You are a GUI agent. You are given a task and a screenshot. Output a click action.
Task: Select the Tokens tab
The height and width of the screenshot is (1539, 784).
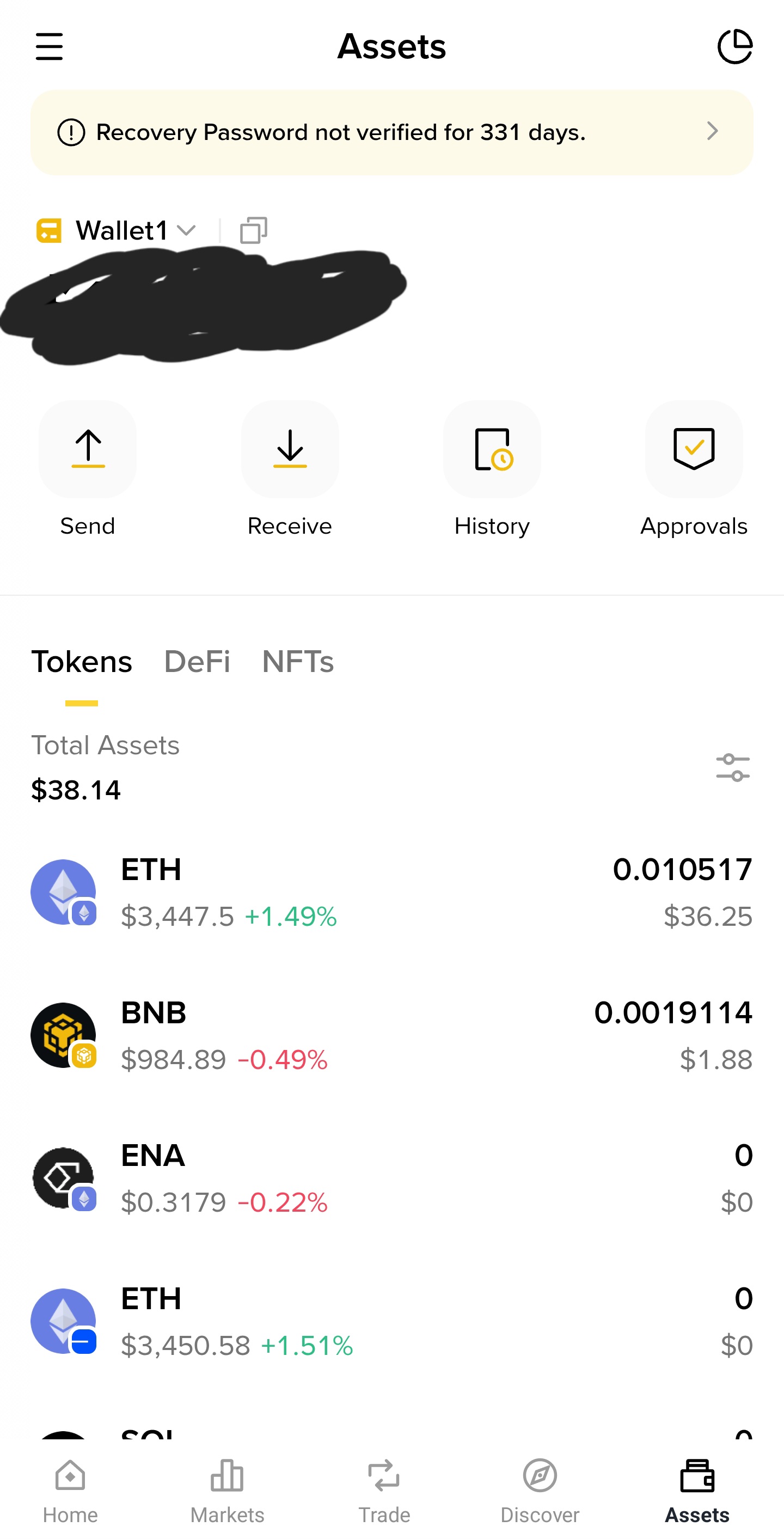[x=82, y=662]
